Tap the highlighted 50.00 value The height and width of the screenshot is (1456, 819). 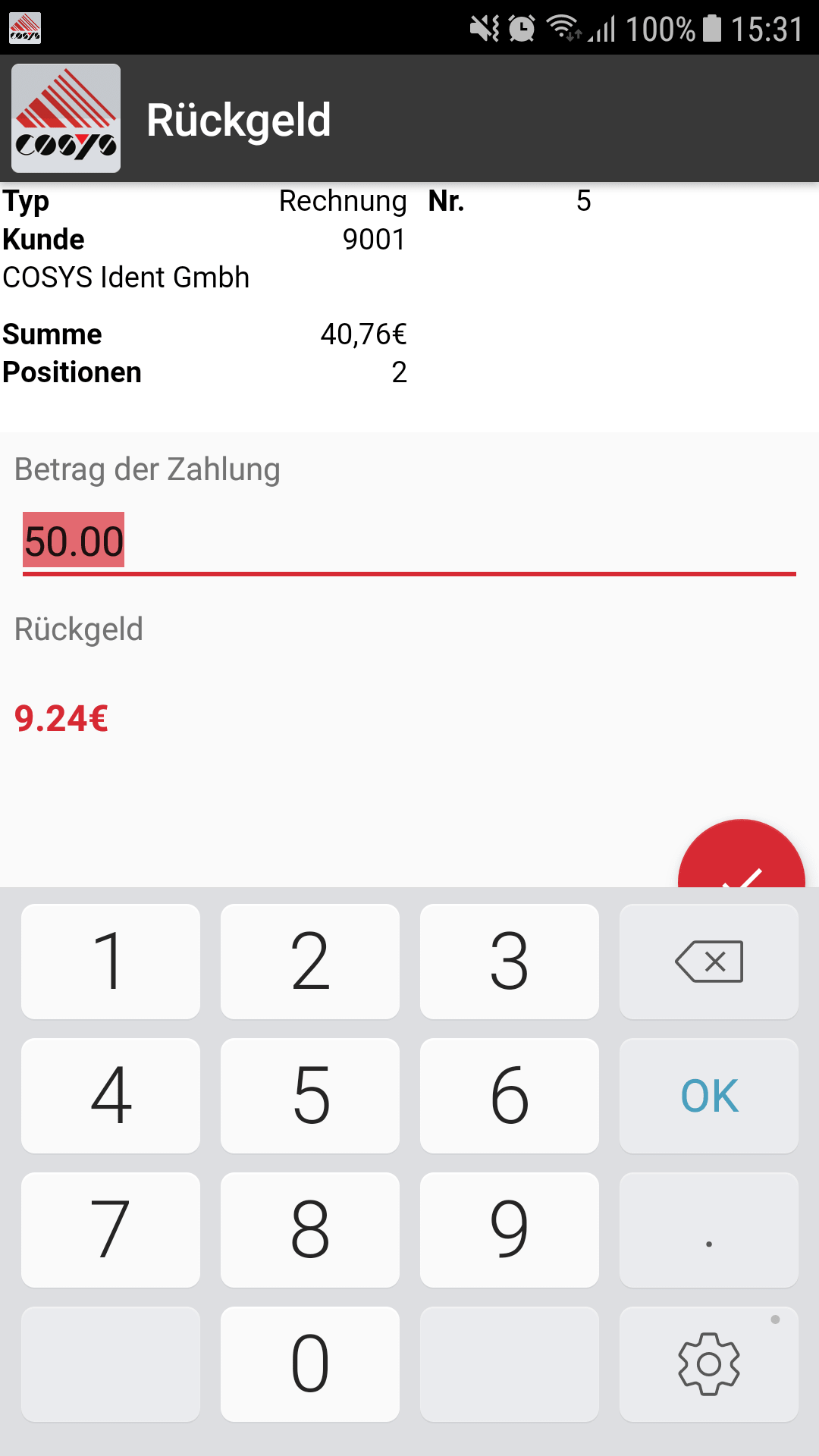pos(74,540)
